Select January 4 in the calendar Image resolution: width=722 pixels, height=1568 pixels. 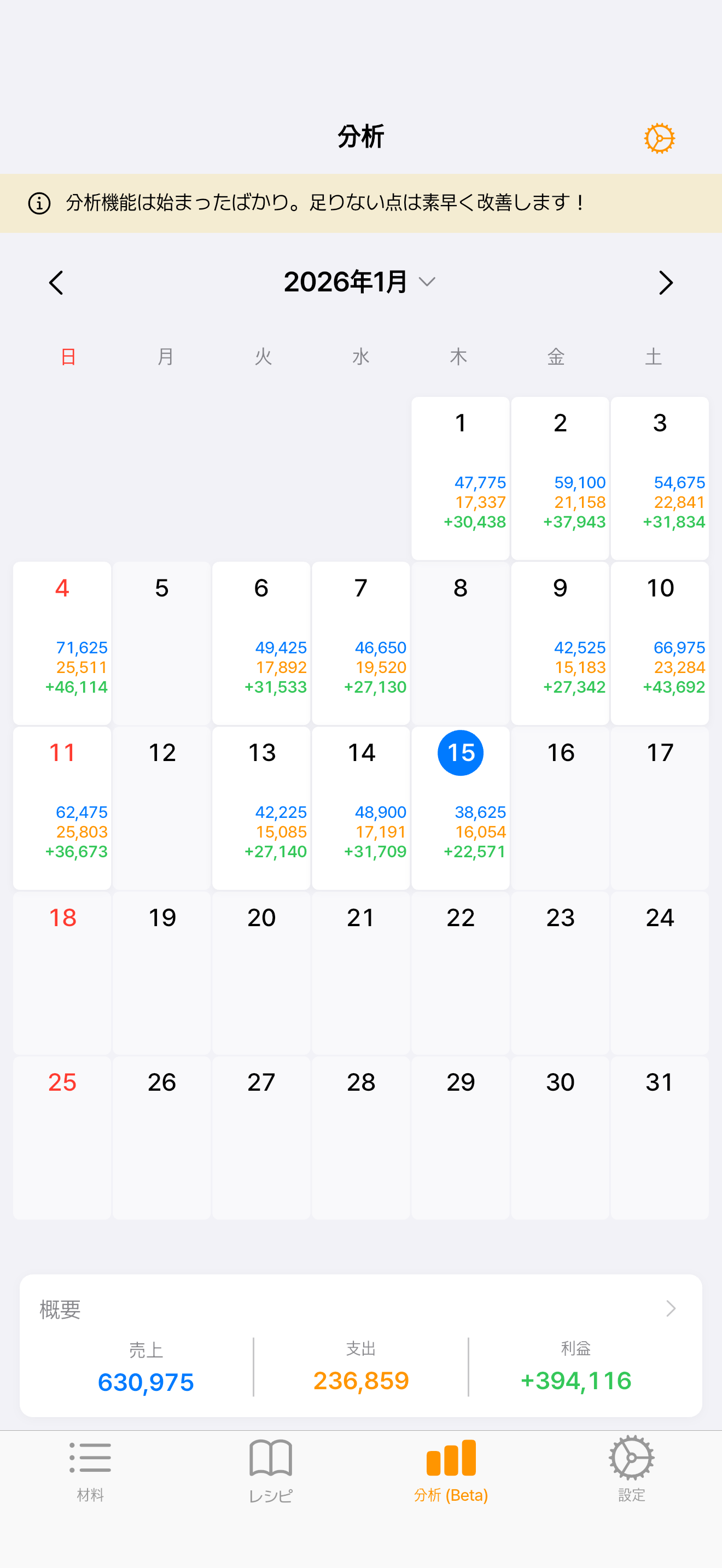coord(62,643)
